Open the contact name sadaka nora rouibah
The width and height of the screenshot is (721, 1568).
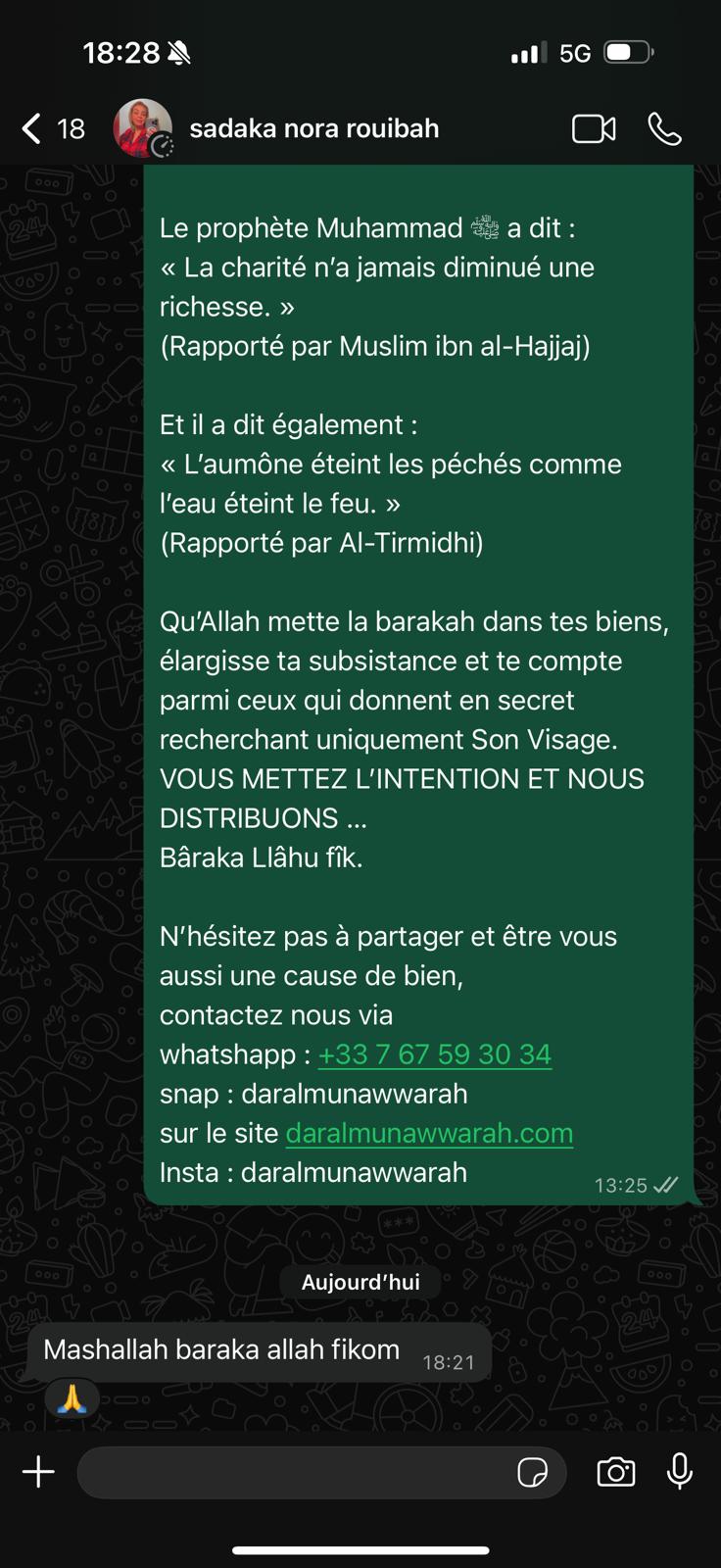pos(315,127)
